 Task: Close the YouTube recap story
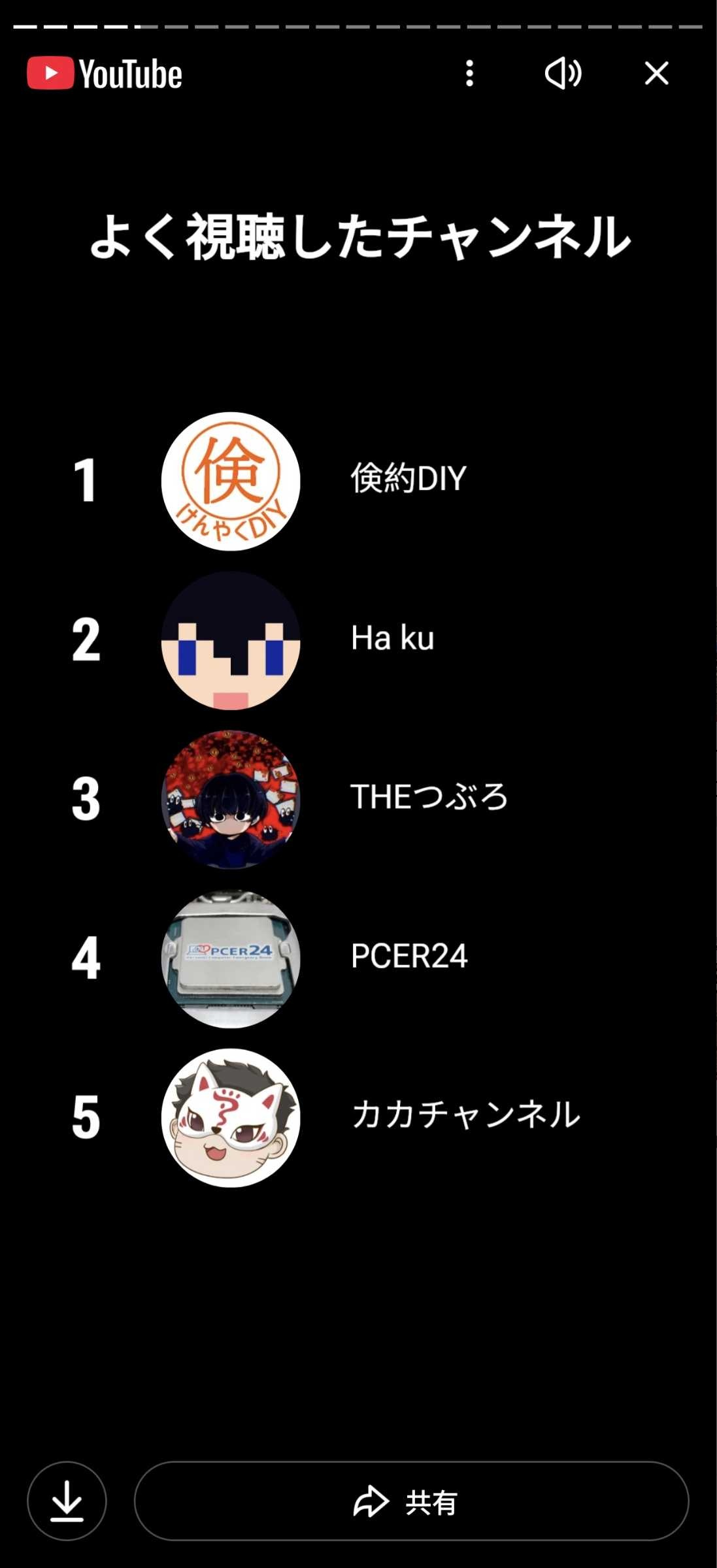click(x=656, y=73)
